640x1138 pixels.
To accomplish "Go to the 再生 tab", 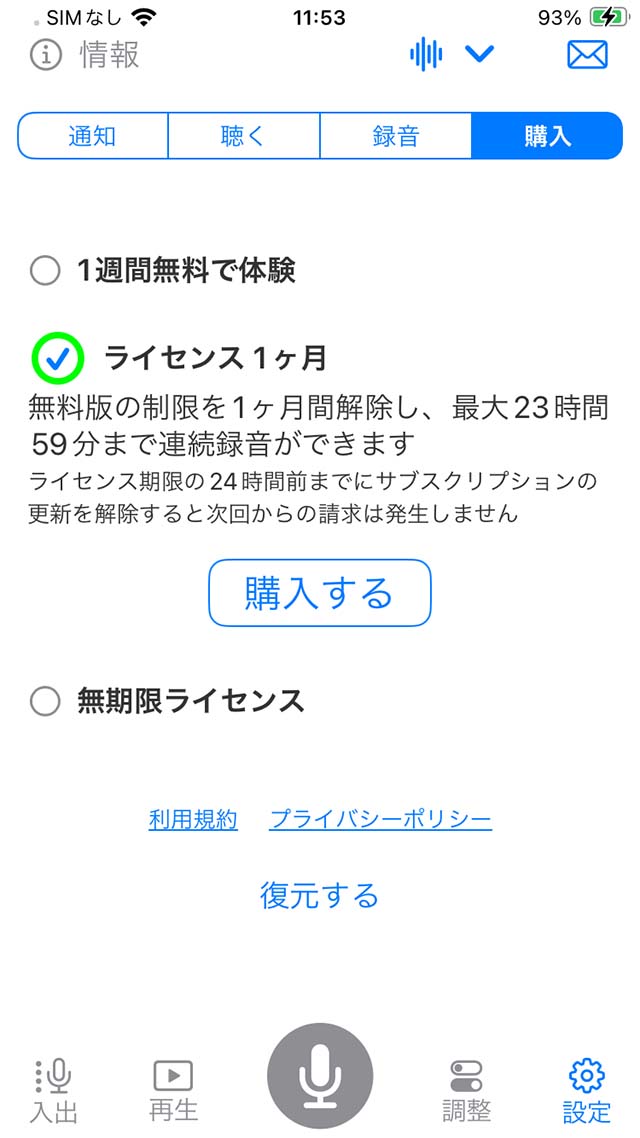I will (173, 1090).
